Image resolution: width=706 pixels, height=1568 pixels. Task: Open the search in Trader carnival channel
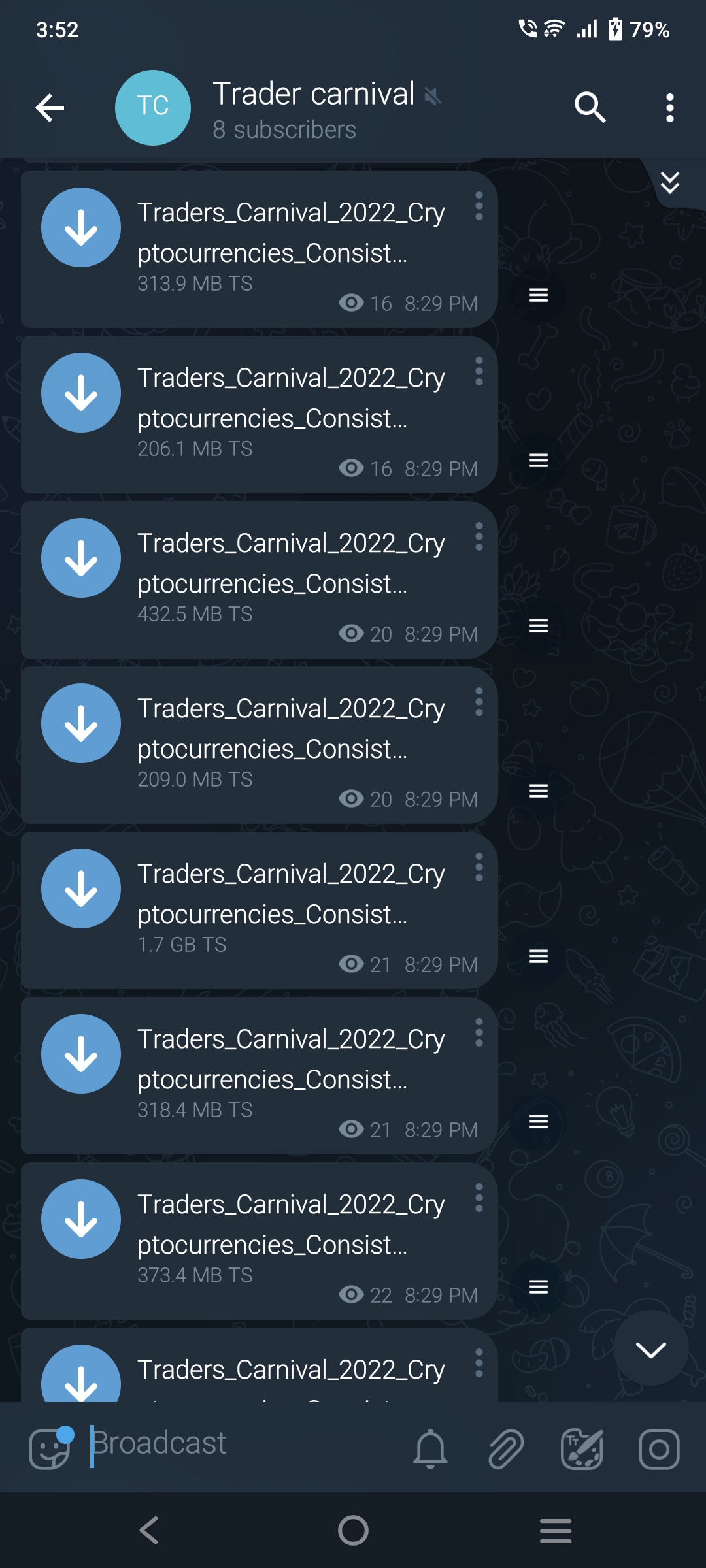[x=590, y=108]
